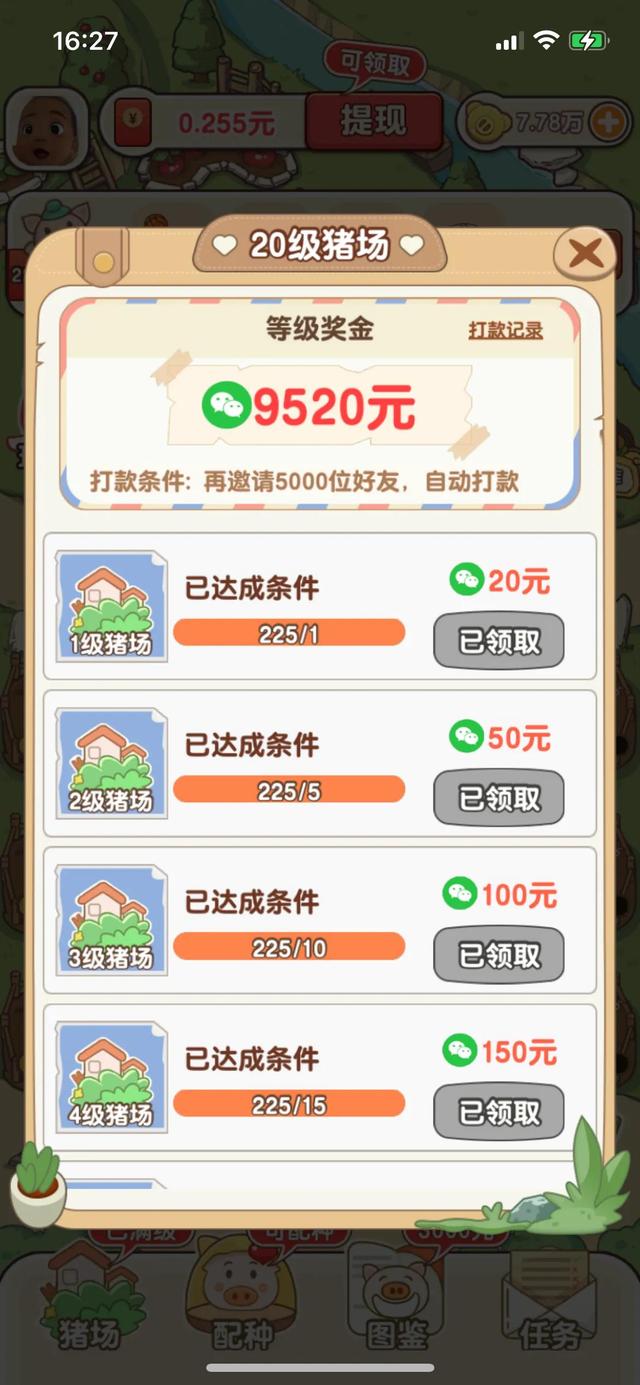Tap the 提现 withdraw button

pyautogui.click(x=373, y=123)
